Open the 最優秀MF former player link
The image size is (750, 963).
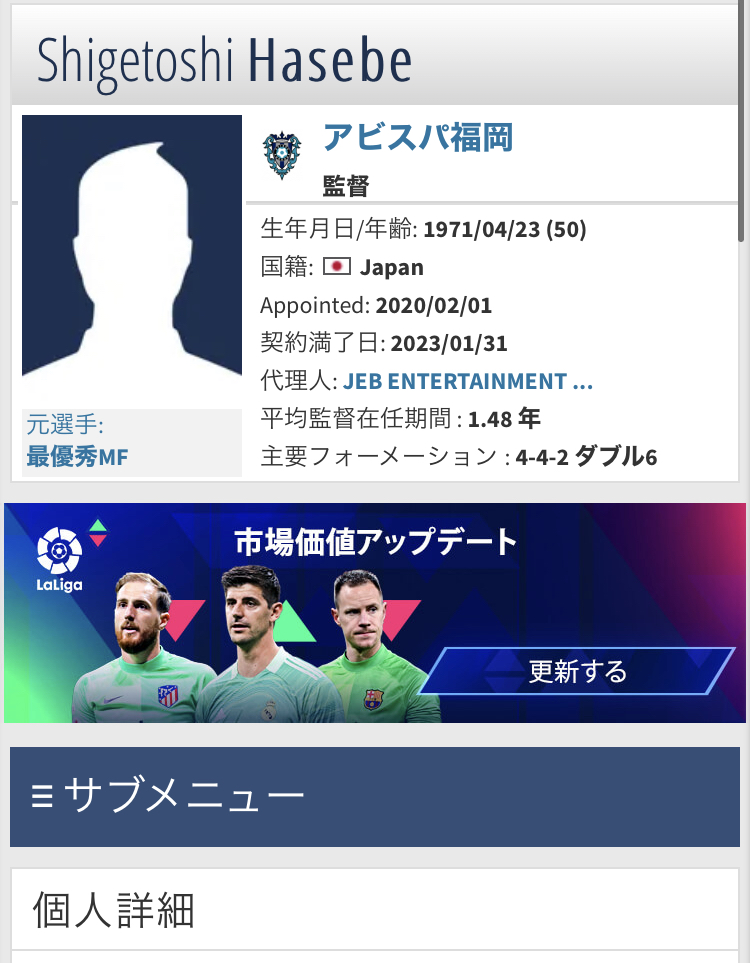point(77,458)
